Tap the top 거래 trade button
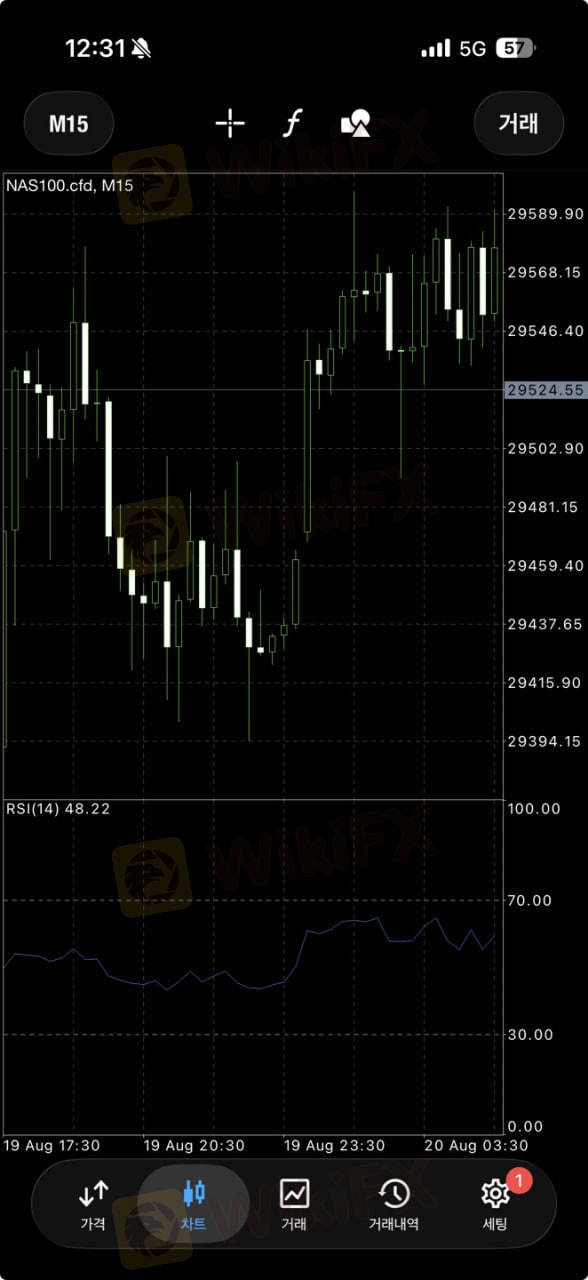The image size is (588, 1280). (518, 124)
